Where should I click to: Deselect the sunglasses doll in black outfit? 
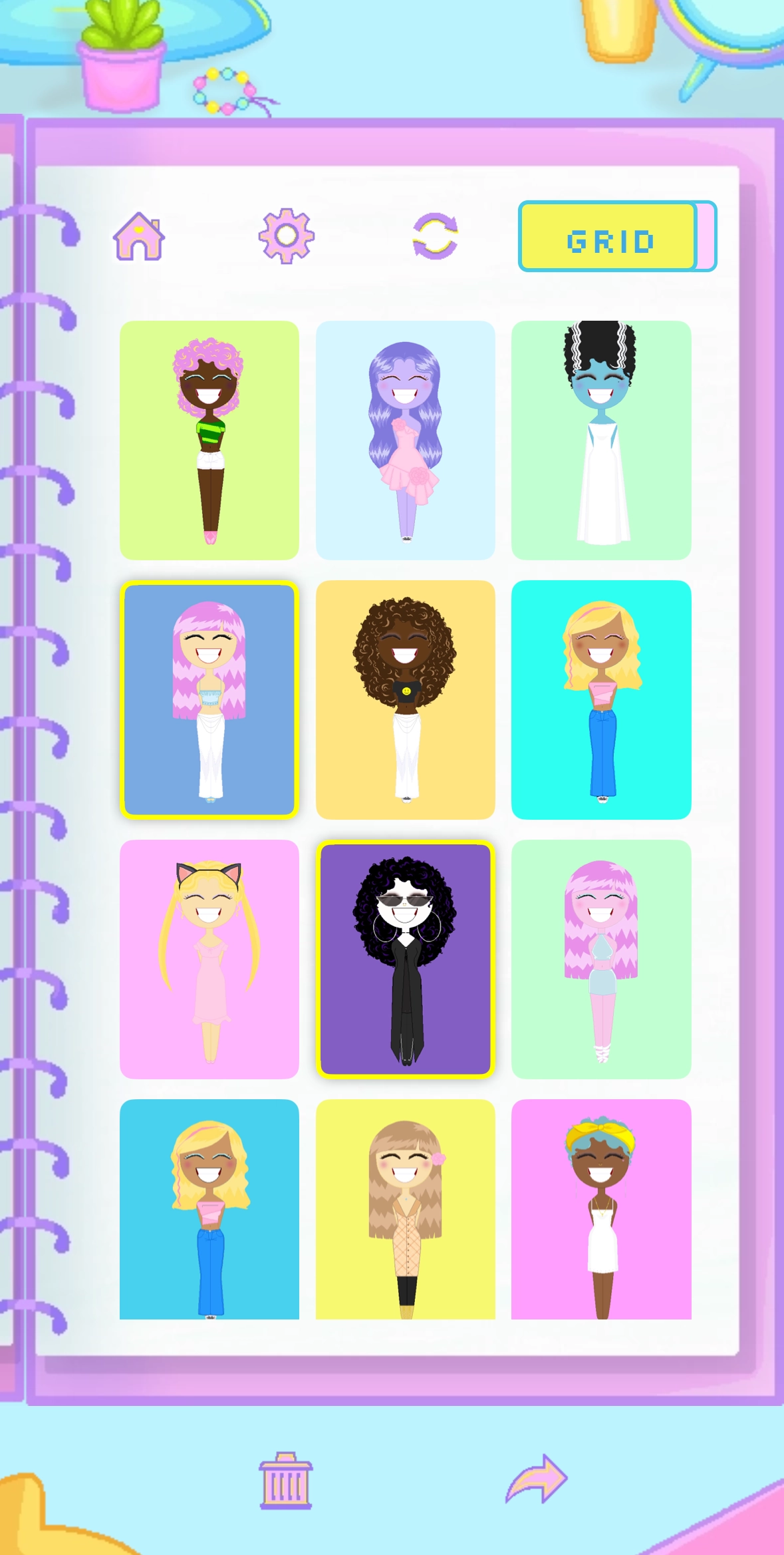tap(405, 959)
